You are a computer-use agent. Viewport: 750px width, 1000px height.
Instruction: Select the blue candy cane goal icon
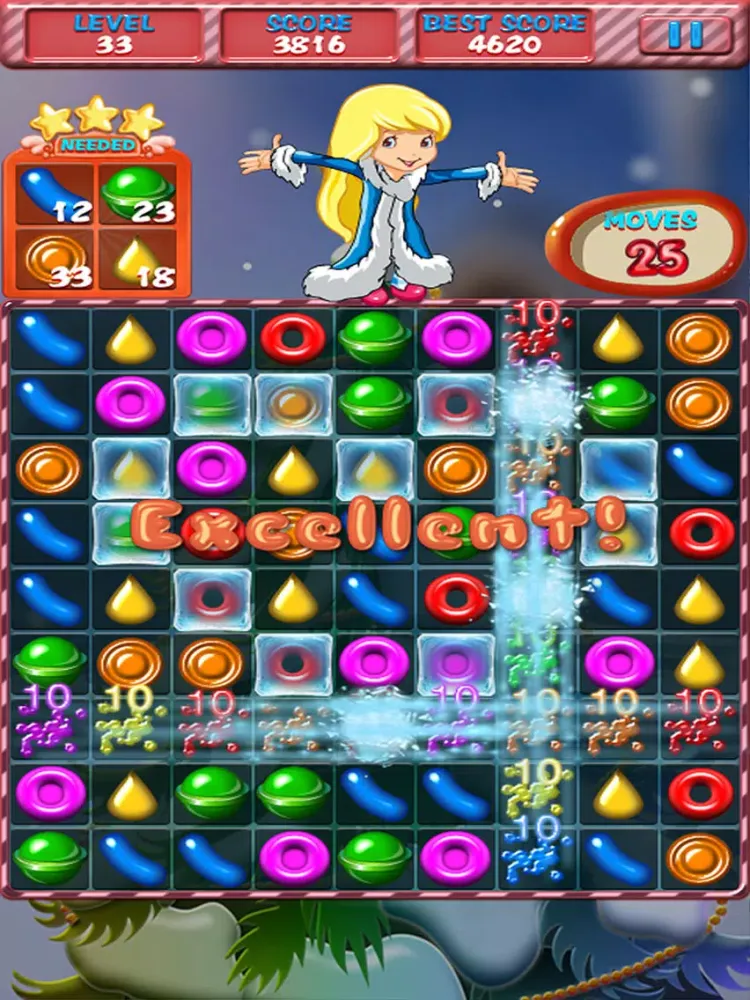pos(50,192)
